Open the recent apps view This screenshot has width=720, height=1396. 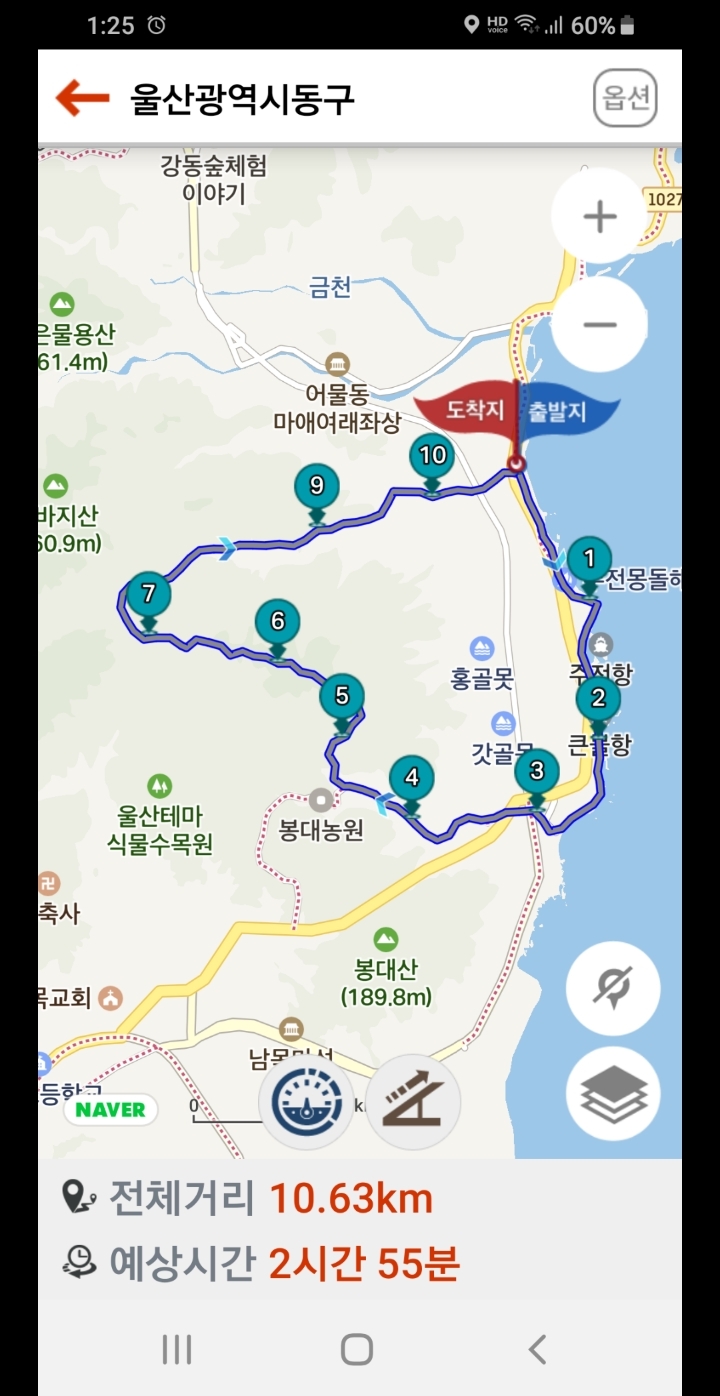click(x=177, y=1349)
